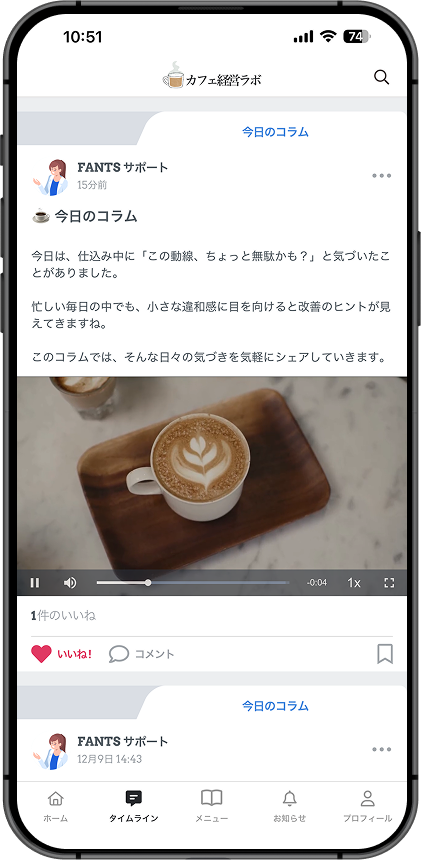Open FANTS サポート profile avatar on the 15分前 post
The width and height of the screenshot is (421, 861).
coord(50,177)
